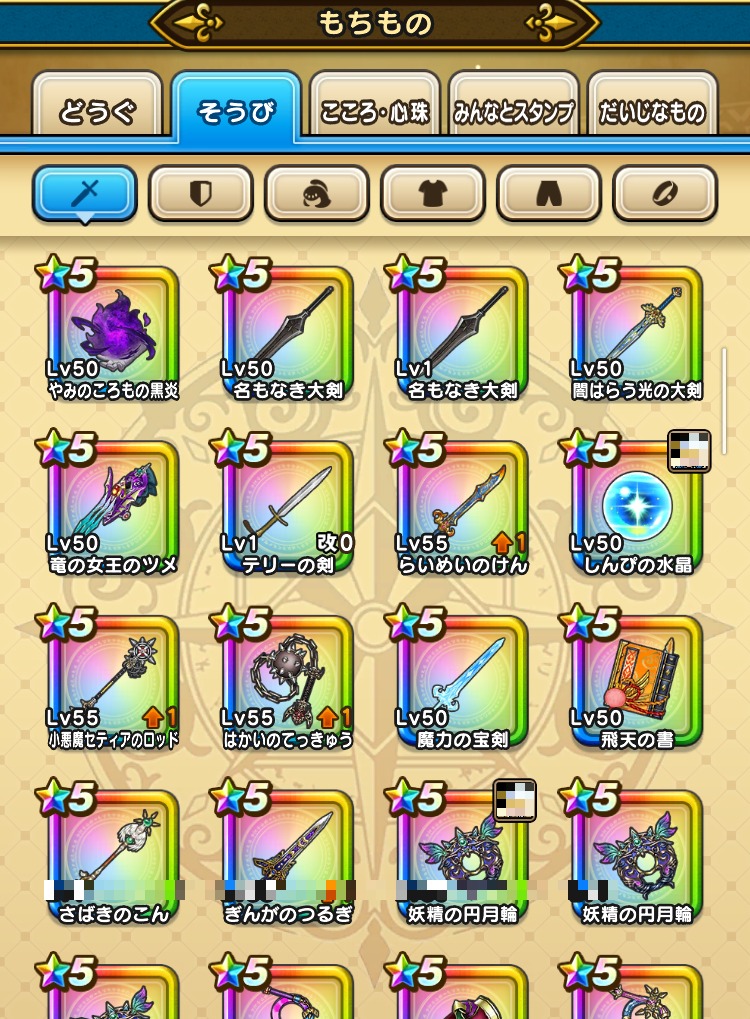The height and width of the screenshot is (1019, 750).
Task: Filter equipment by shield icon
Action: pyautogui.click(x=201, y=193)
